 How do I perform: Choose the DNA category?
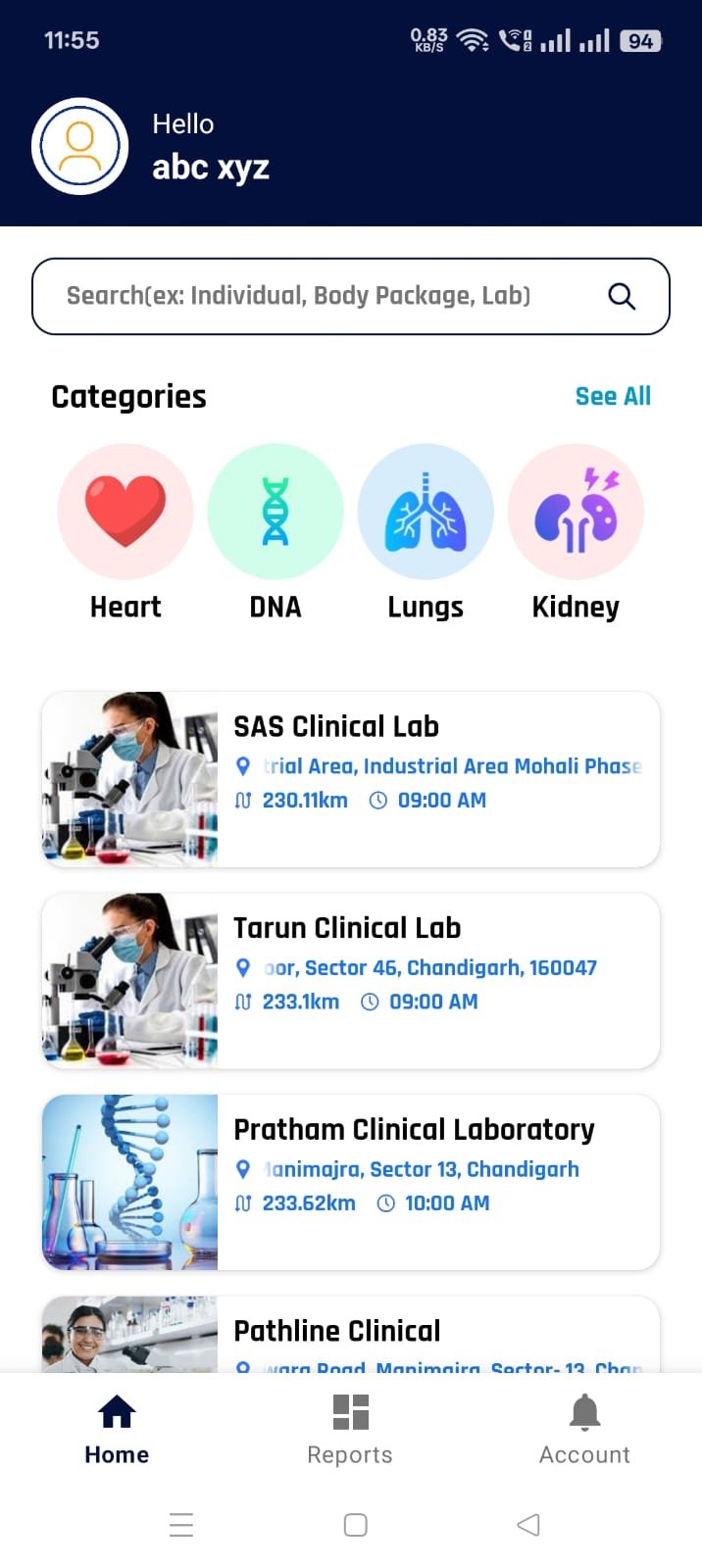coord(276,512)
